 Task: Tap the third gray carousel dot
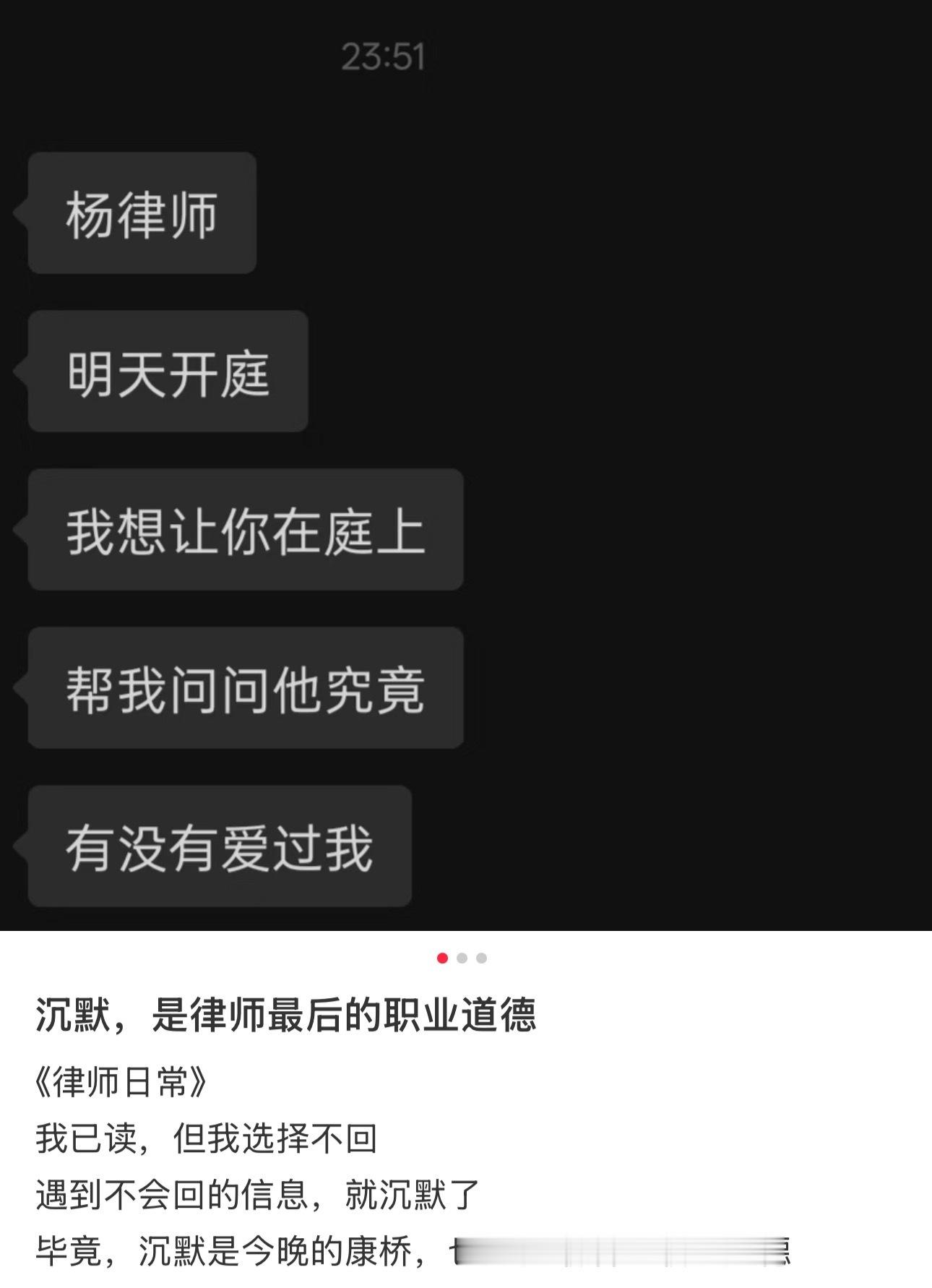click(x=480, y=958)
